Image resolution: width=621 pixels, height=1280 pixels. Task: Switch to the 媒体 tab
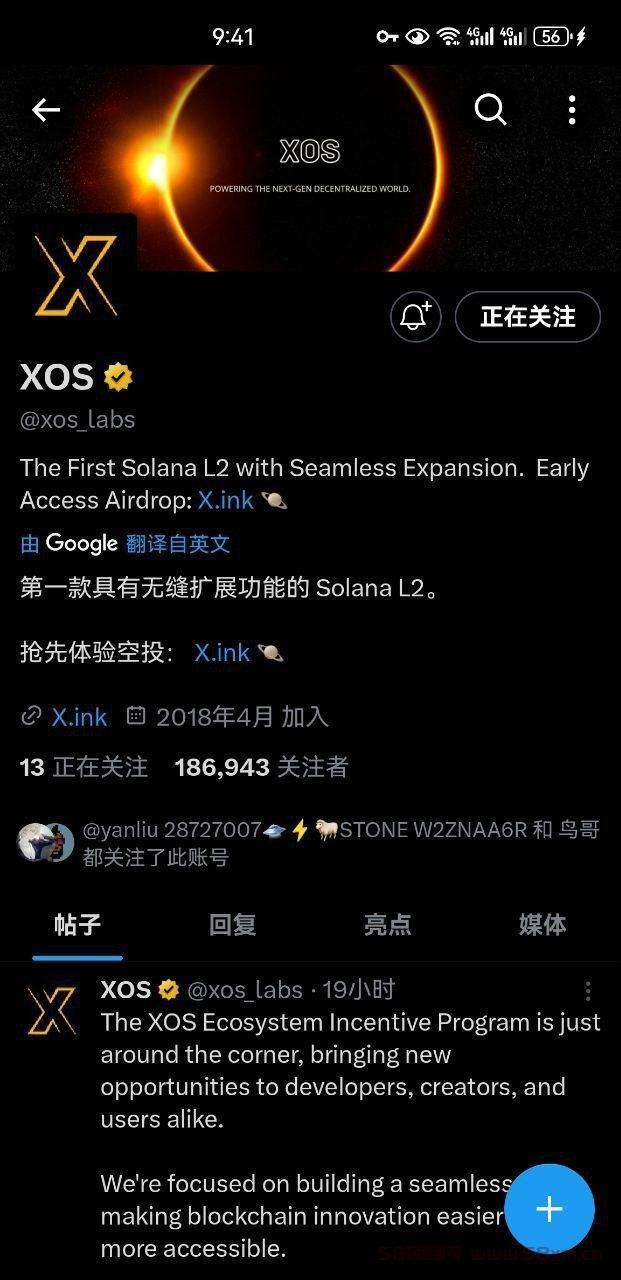pos(542,925)
